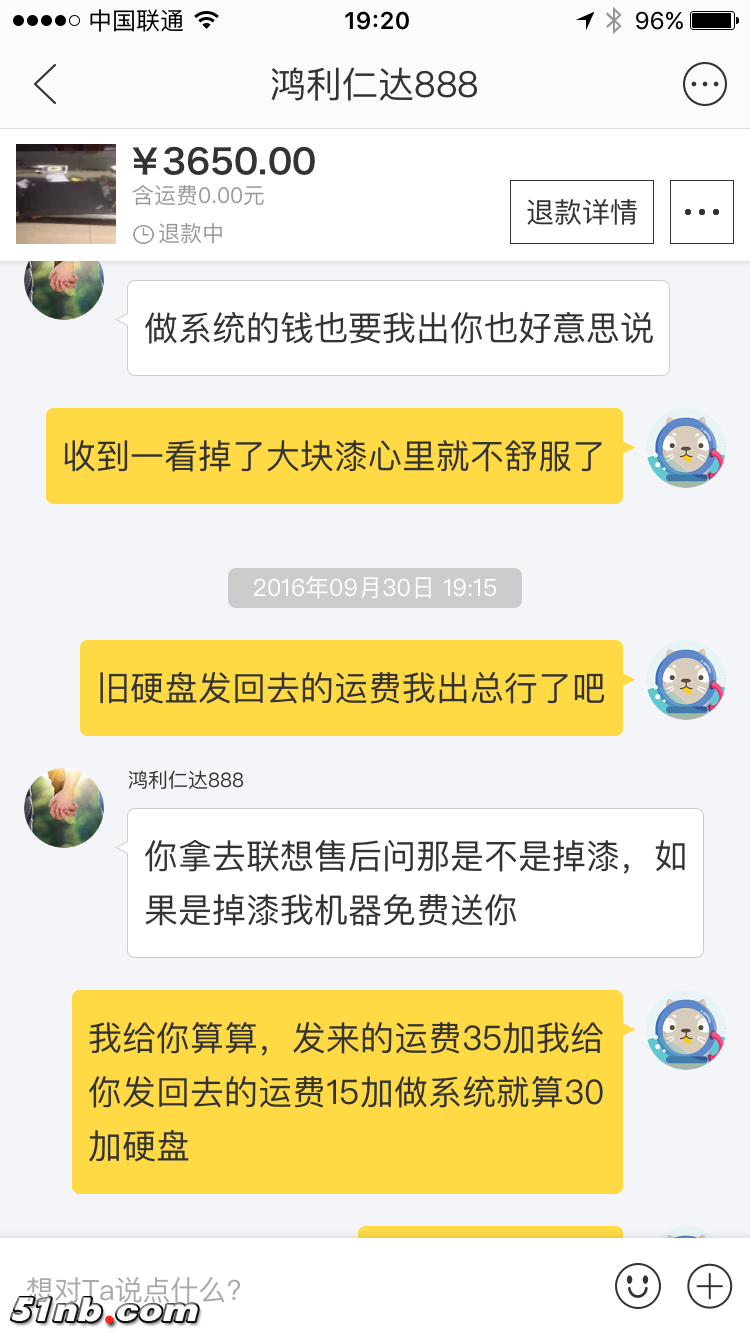This screenshot has height=1334, width=750.
Task: Go back using the top-left arrow
Action: click(45, 85)
